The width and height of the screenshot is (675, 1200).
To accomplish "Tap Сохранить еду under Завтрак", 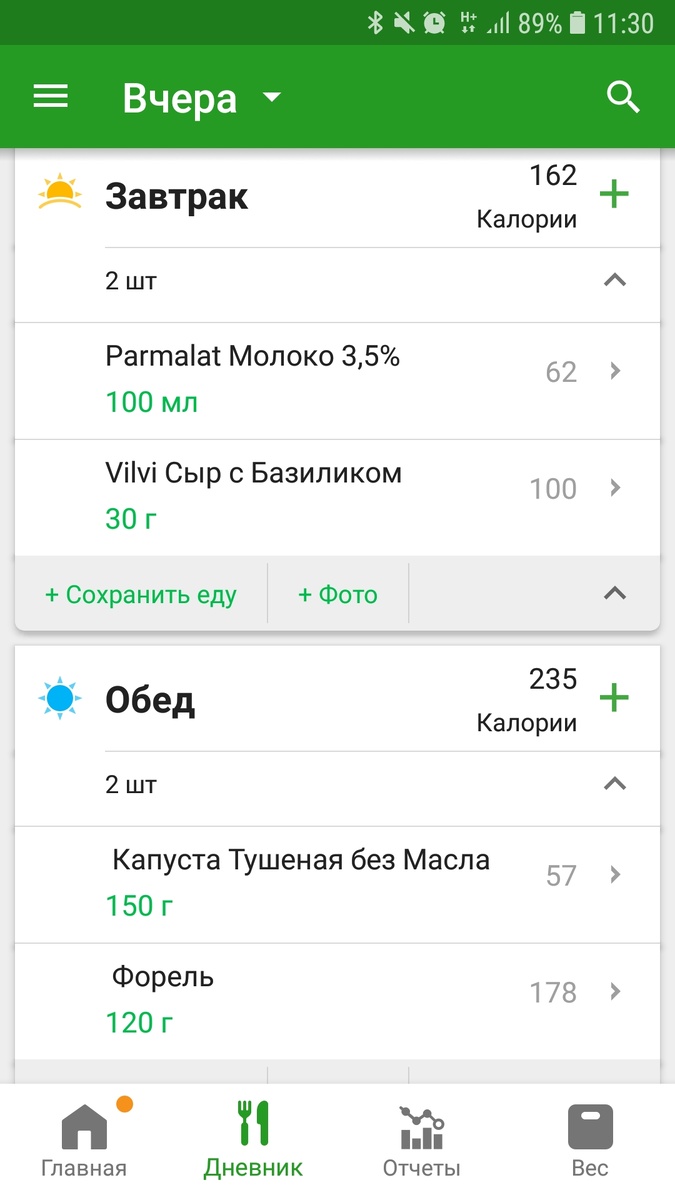I will coord(141,595).
